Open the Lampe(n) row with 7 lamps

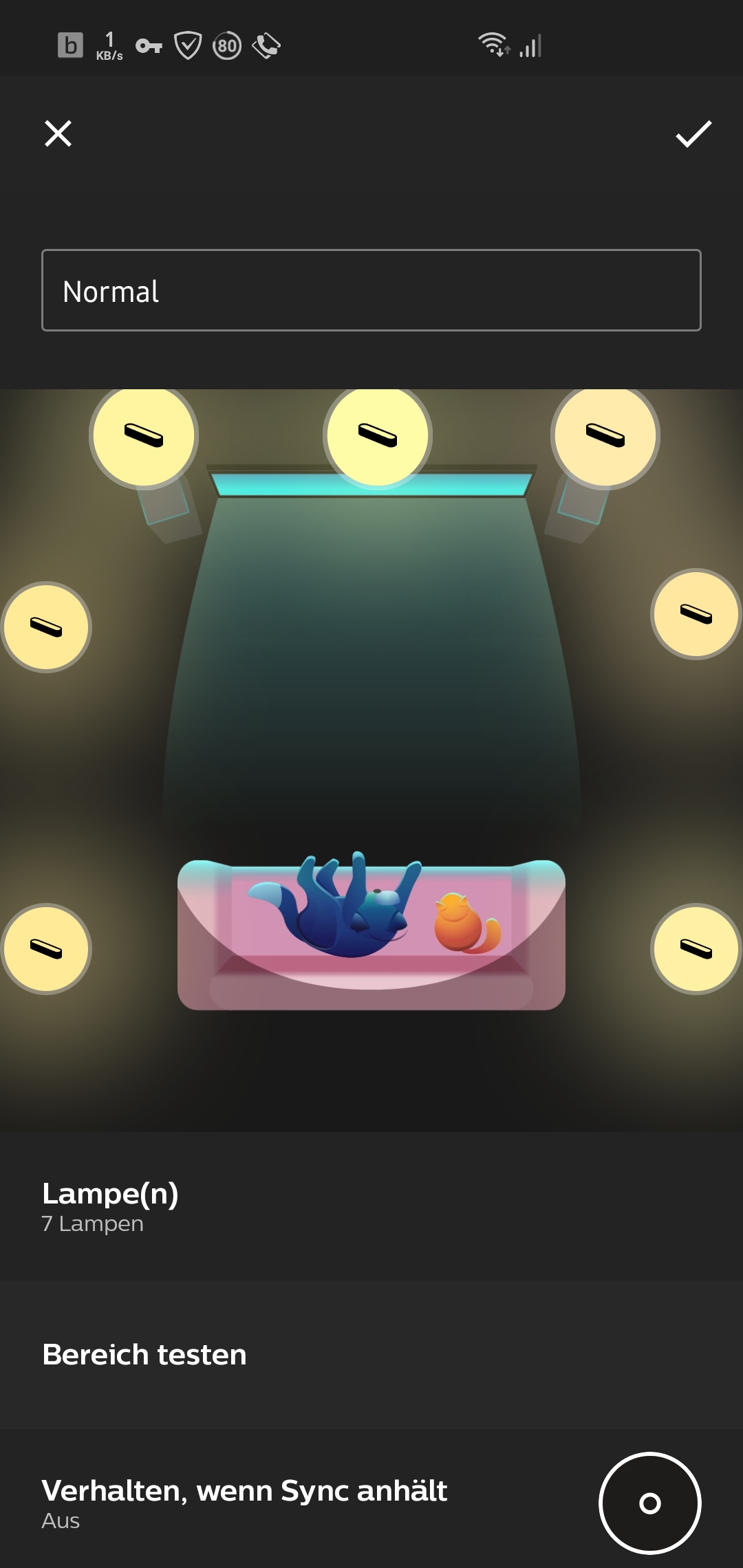371,1206
